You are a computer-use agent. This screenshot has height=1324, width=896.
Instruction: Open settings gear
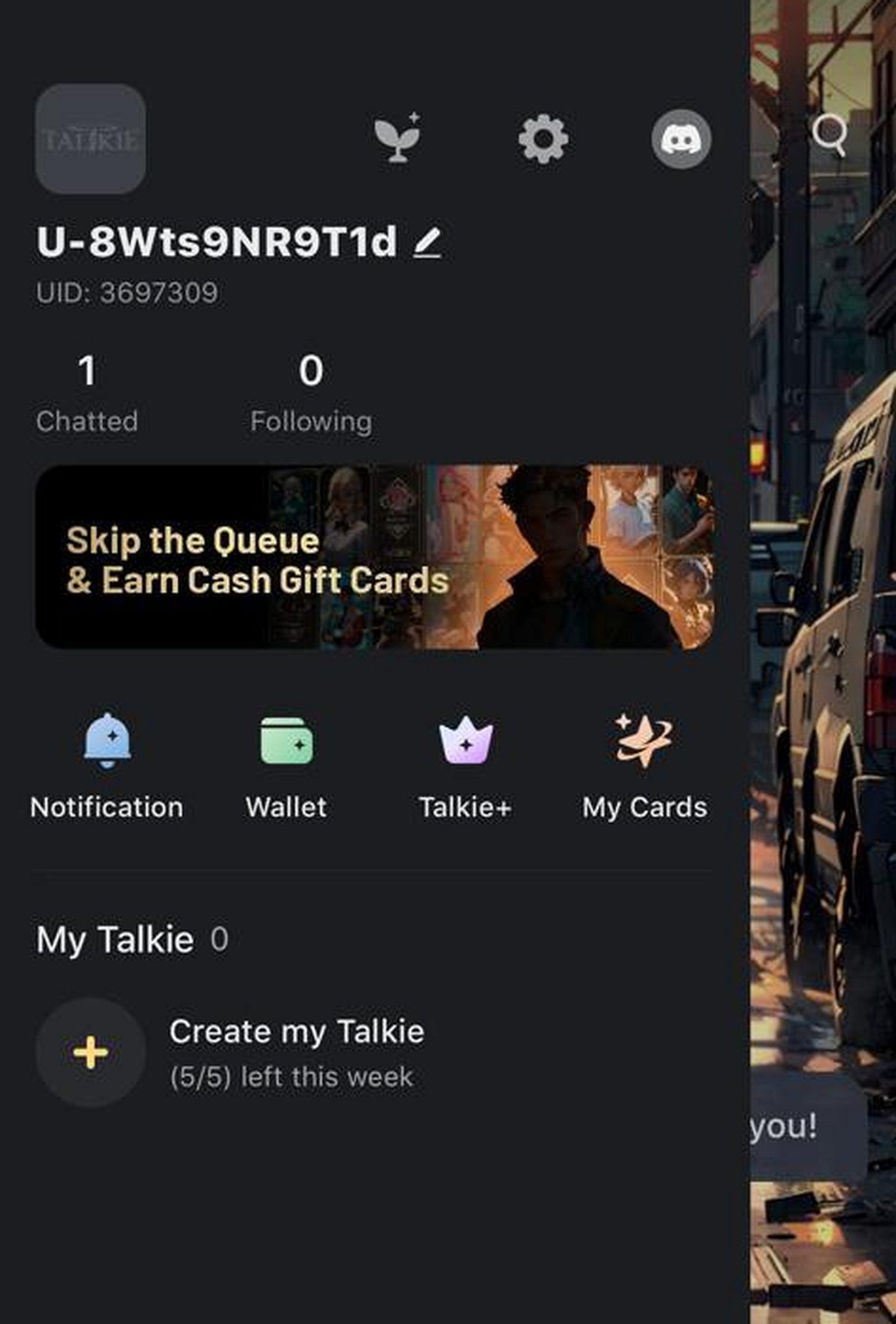click(543, 139)
